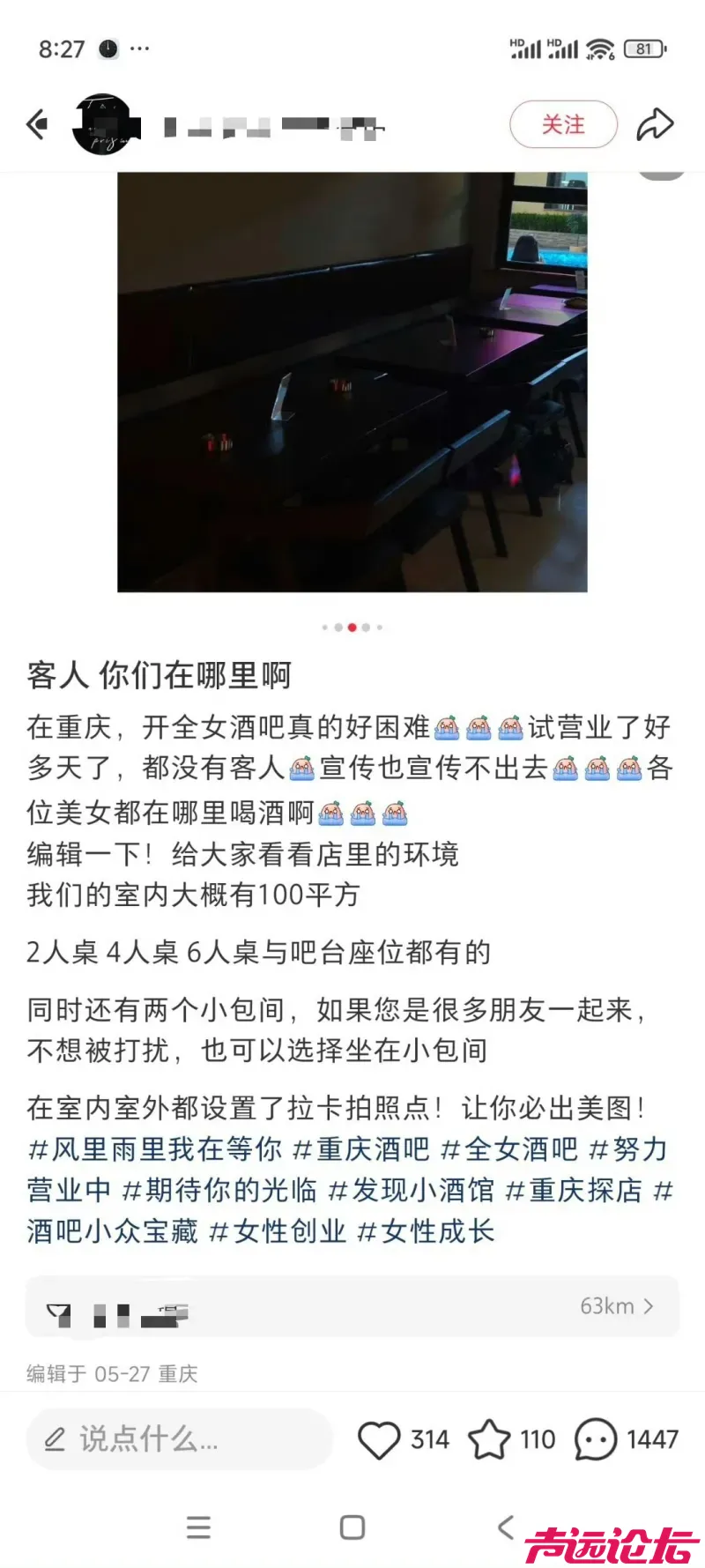Open hashtag #发现小酒馆
705x1568 pixels.
tap(411, 1190)
